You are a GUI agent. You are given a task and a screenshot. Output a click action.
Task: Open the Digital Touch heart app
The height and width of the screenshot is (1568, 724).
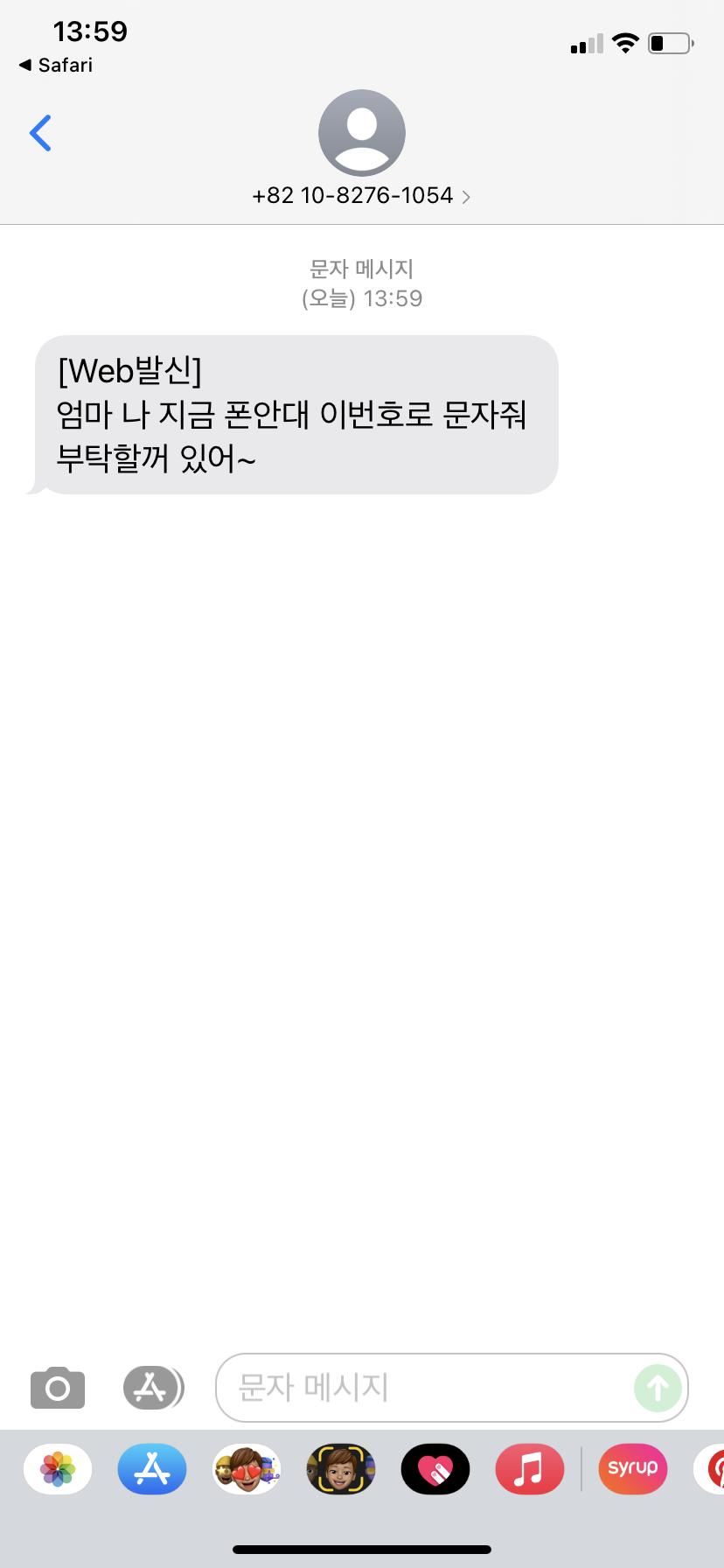(x=435, y=1468)
